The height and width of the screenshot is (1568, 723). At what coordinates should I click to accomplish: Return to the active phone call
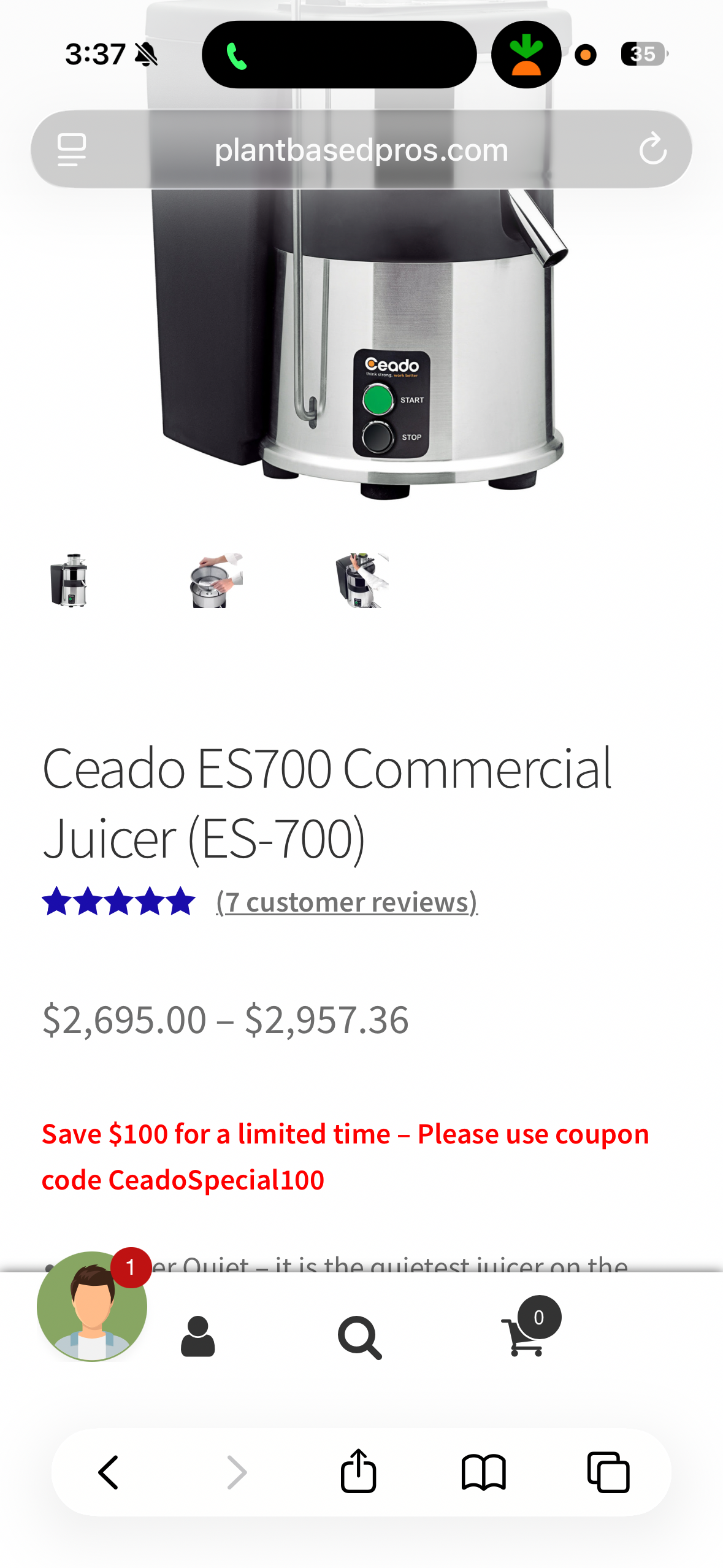point(339,55)
